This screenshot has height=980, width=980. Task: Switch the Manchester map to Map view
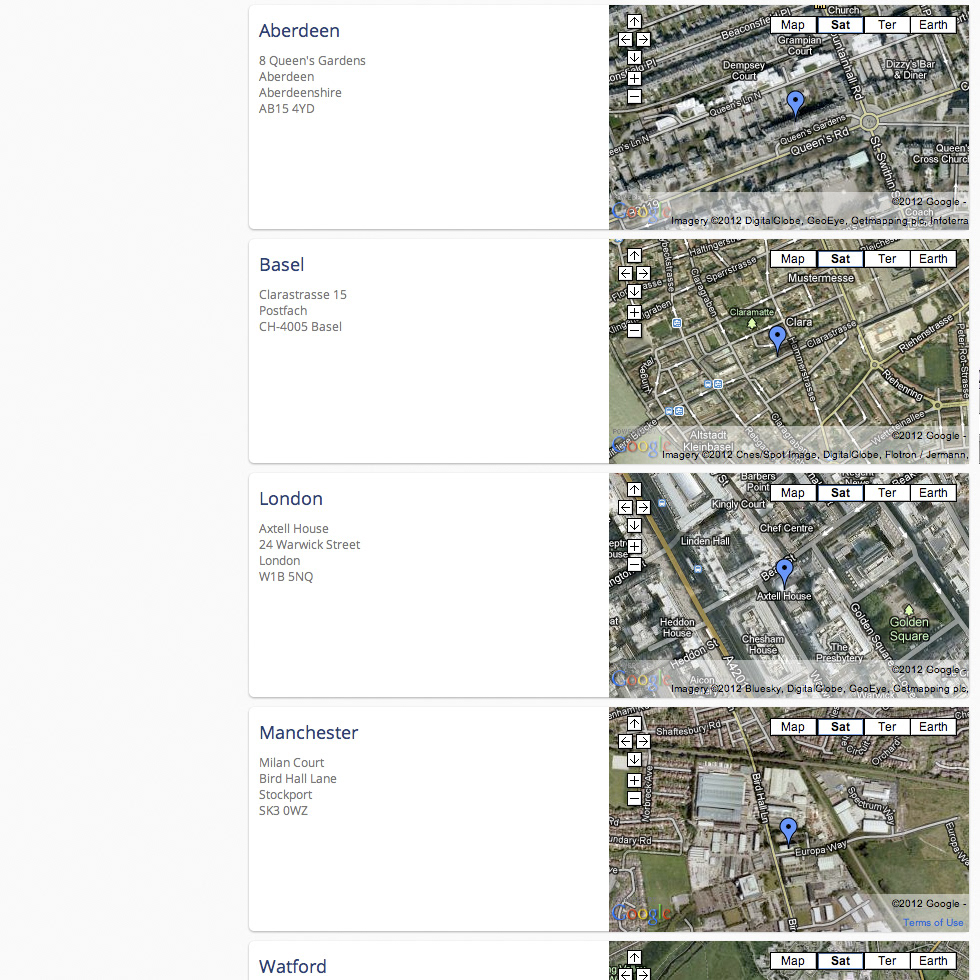tap(793, 727)
